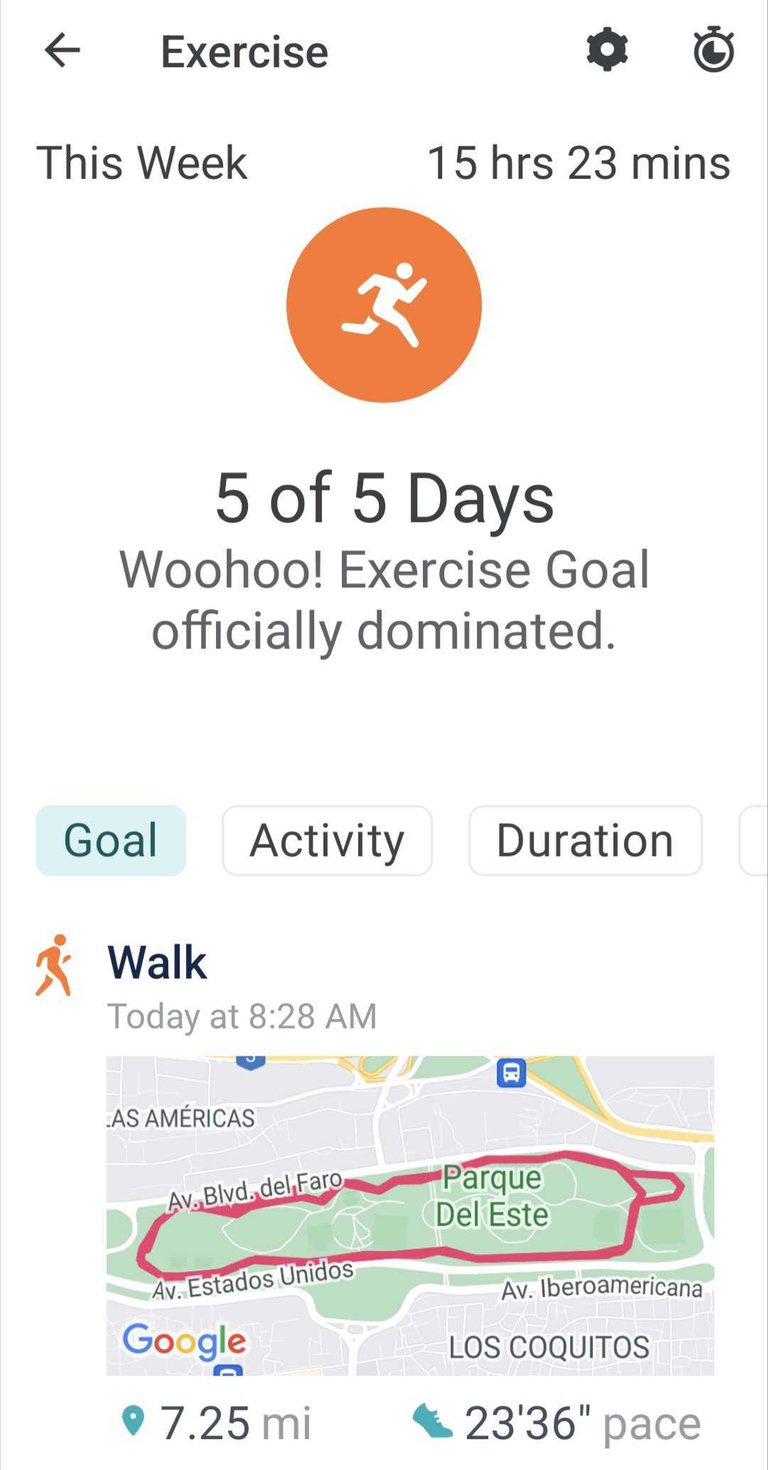Open the Parque Del Este route map

coord(410,1215)
